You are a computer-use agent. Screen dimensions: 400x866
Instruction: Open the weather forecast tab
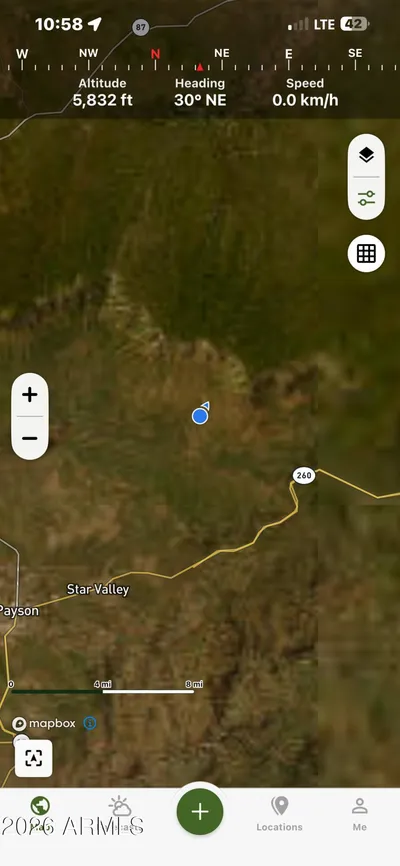point(120,814)
